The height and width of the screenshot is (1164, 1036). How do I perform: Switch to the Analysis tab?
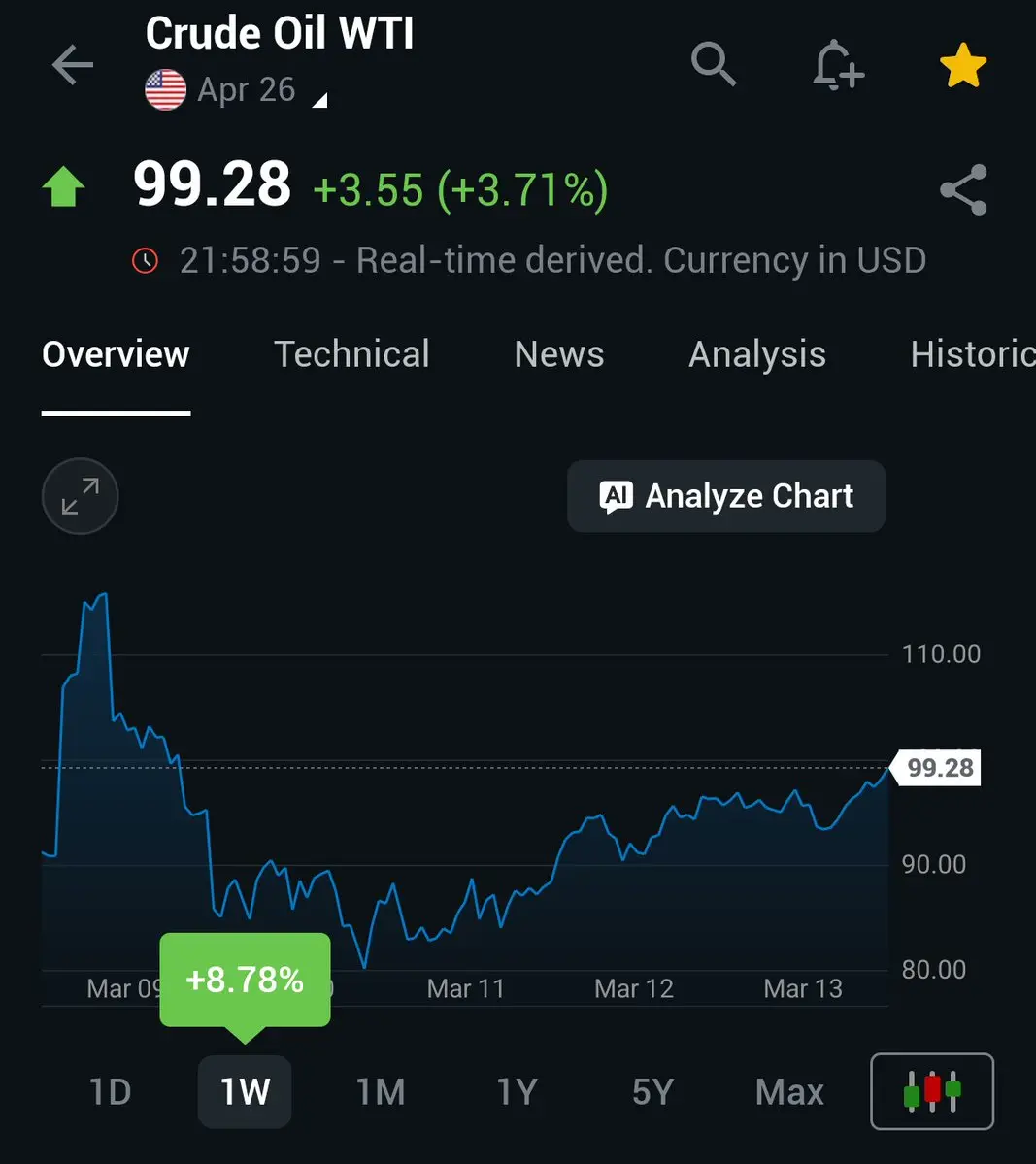pos(757,354)
